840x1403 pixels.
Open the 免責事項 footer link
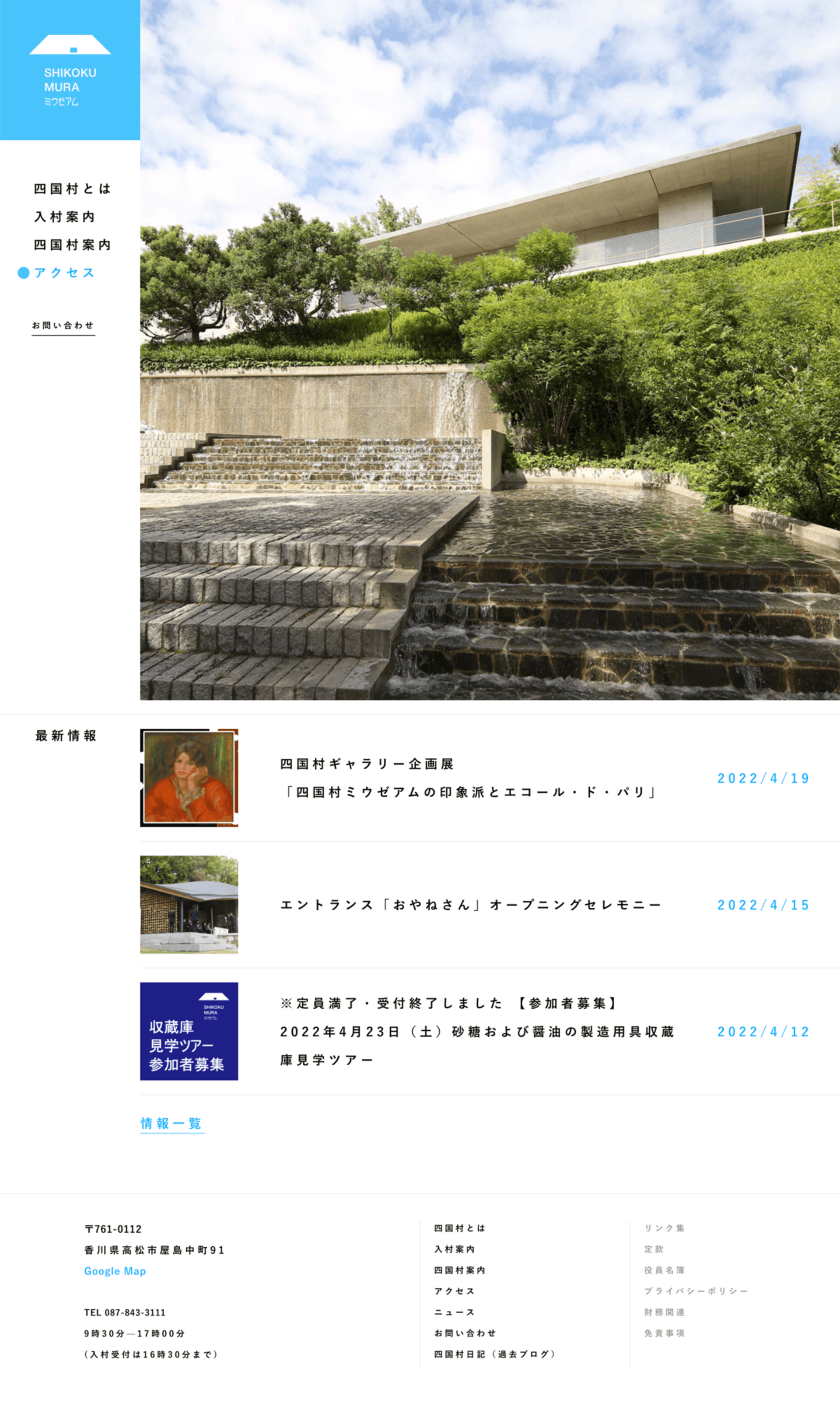pos(664,1333)
